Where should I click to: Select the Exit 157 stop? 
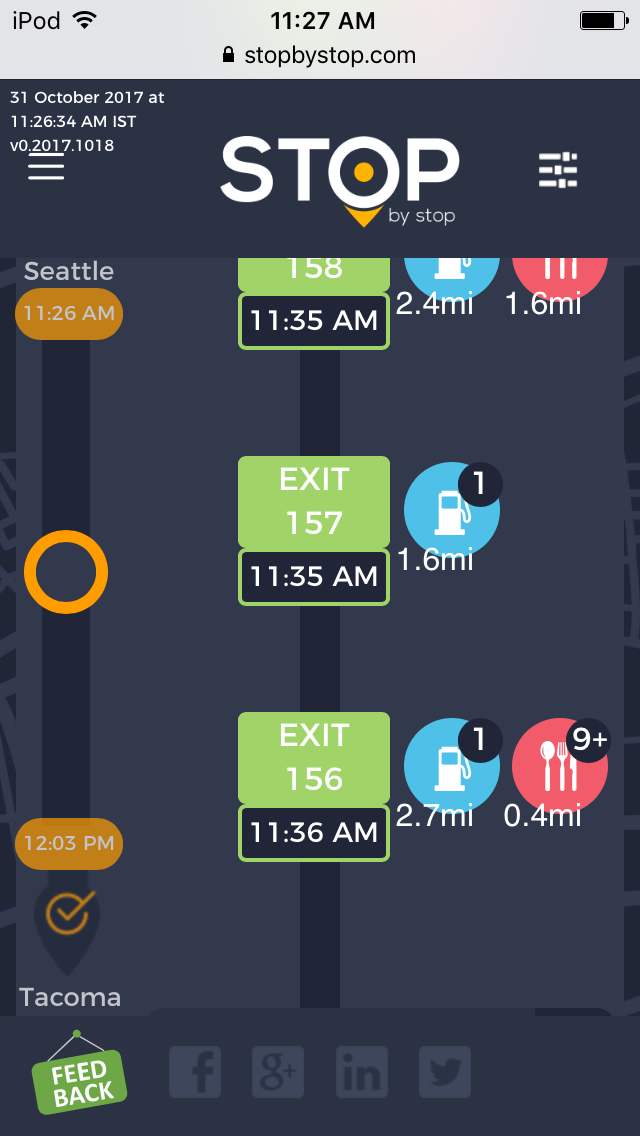[313, 502]
